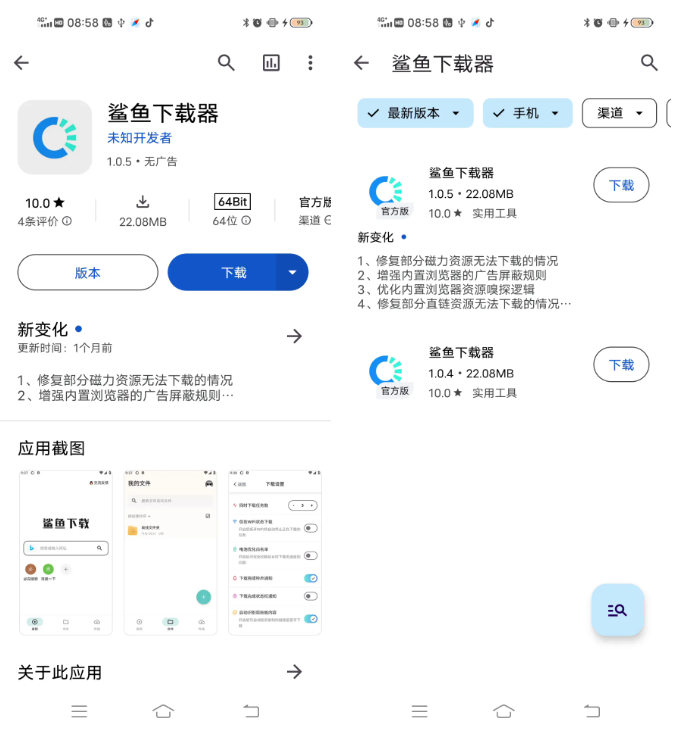Open the 未知开发者 developer link
The height and width of the screenshot is (732, 673).
(139, 138)
